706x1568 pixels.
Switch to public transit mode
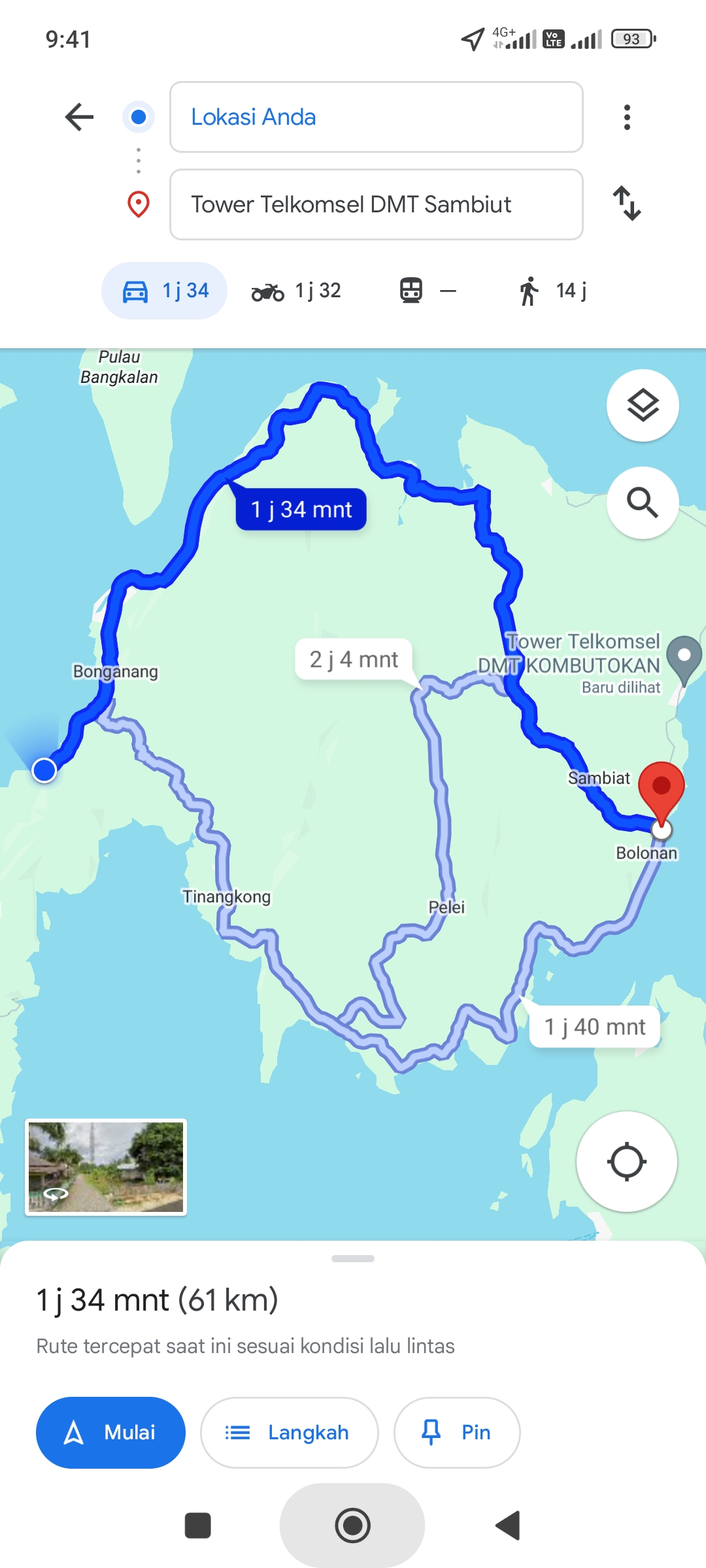pyautogui.click(x=428, y=291)
